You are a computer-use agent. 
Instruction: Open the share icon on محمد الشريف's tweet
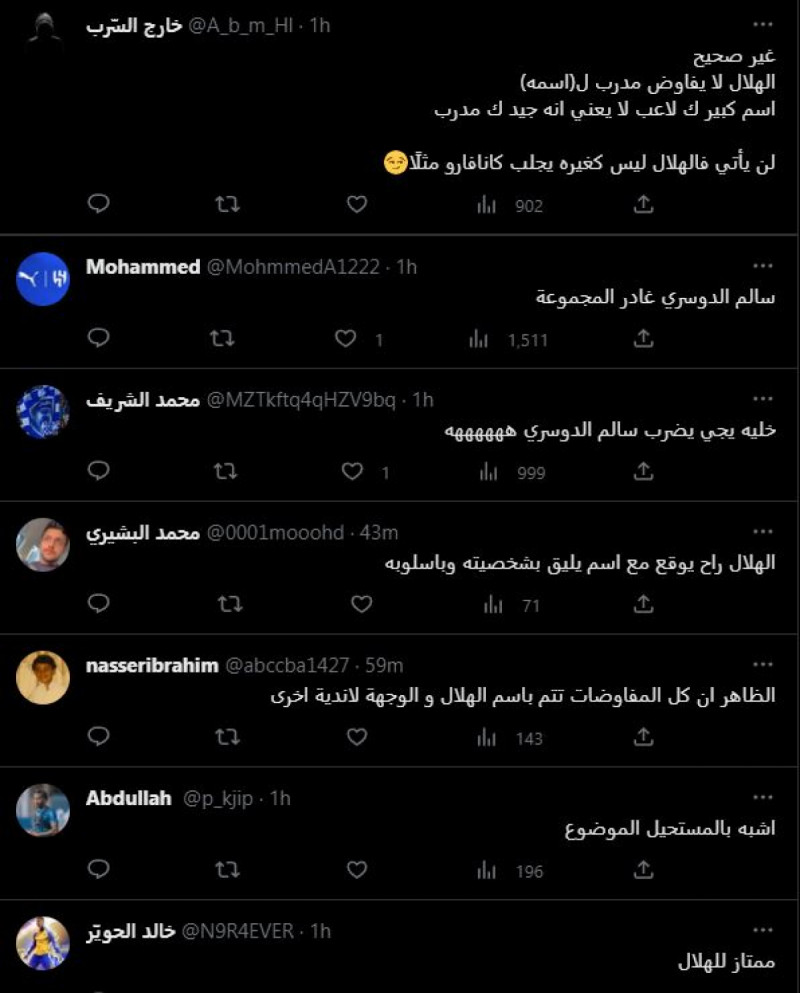[x=643, y=470]
